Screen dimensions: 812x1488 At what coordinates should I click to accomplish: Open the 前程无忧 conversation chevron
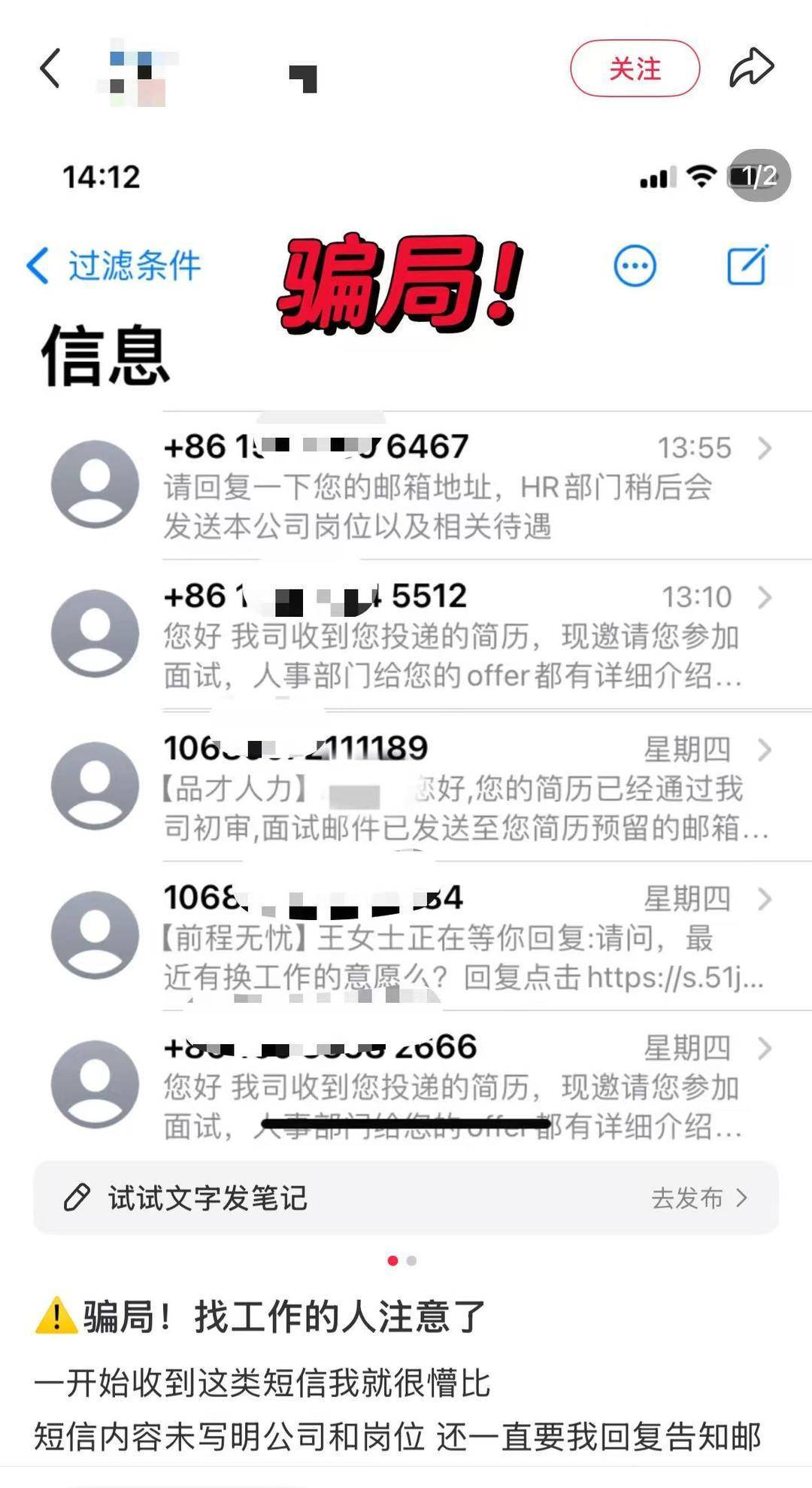pyautogui.click(x=766, y=898)
